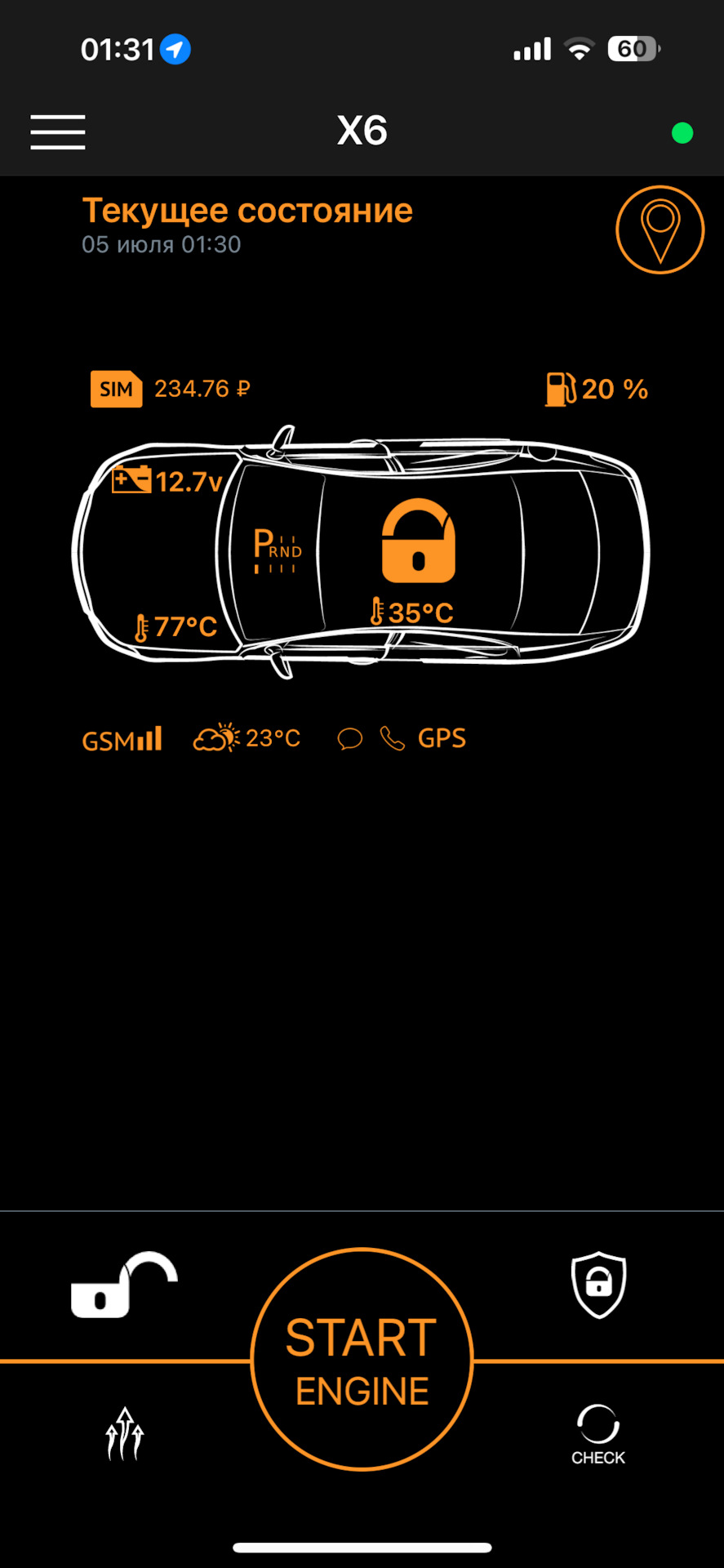Open the car location map pin
Image resolution: width=724 pixels, height=1568 pixels.
pyautogui.click(x=660, y=229)
